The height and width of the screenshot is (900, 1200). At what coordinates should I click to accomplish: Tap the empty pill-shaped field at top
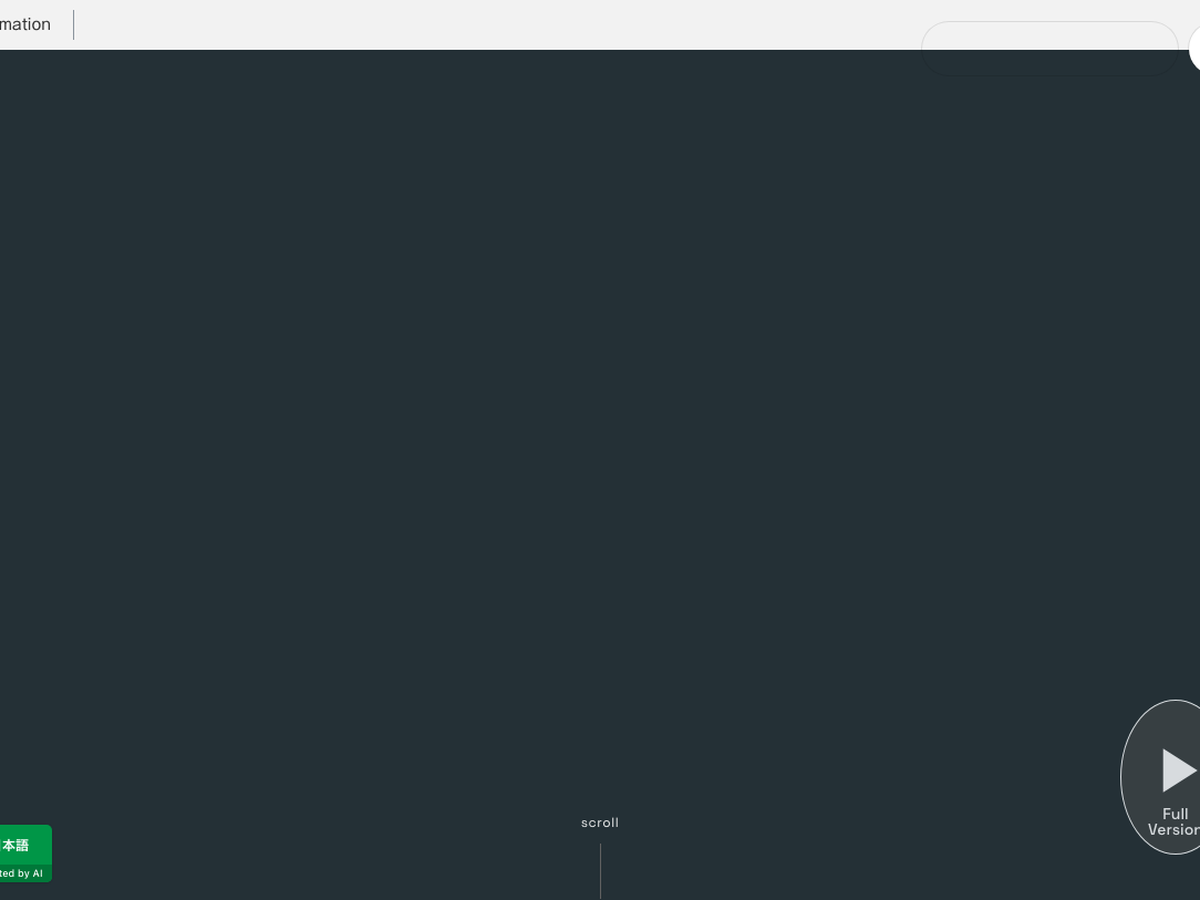1048,48
